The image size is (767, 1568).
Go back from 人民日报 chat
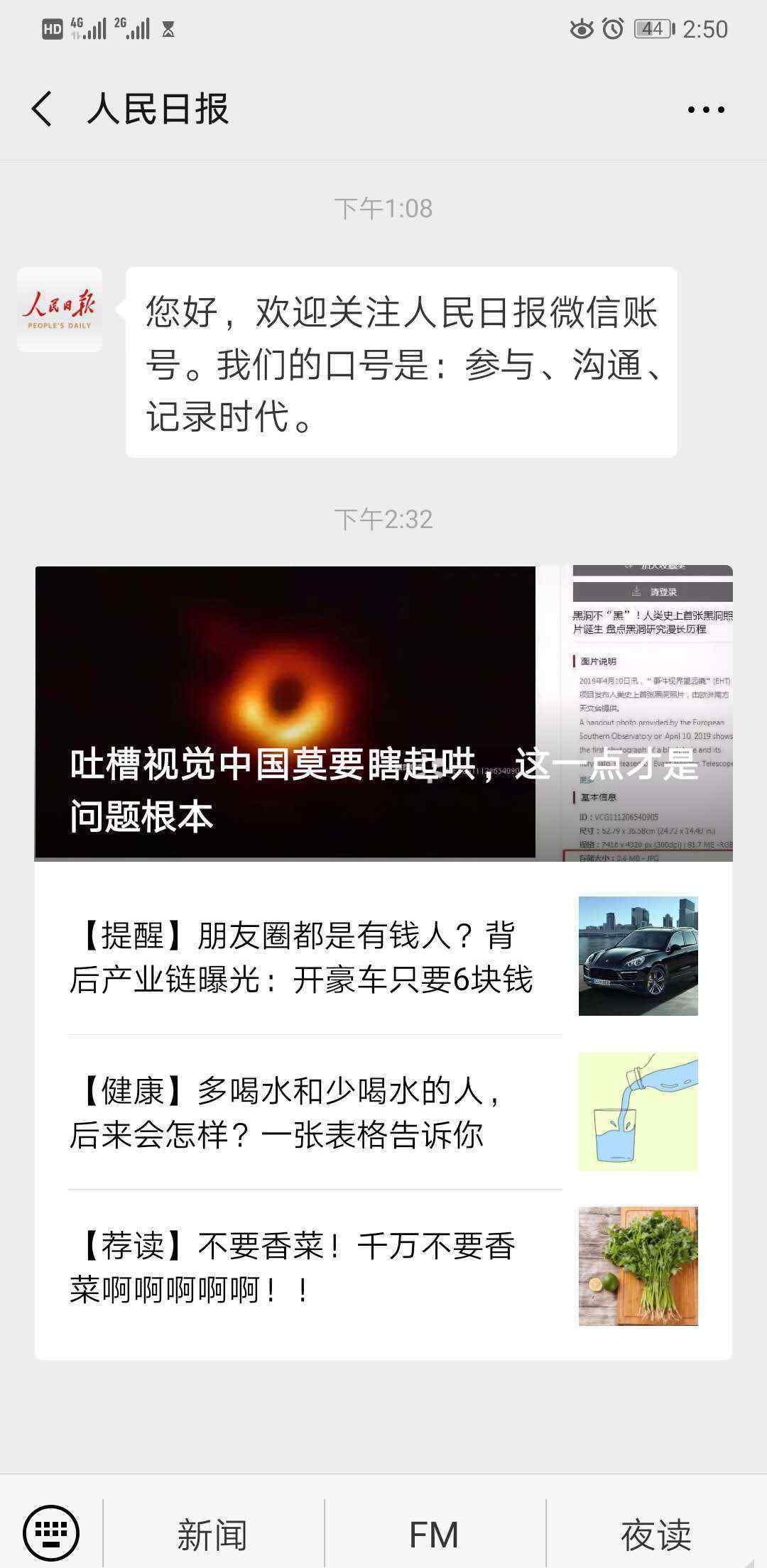(42, 109)
